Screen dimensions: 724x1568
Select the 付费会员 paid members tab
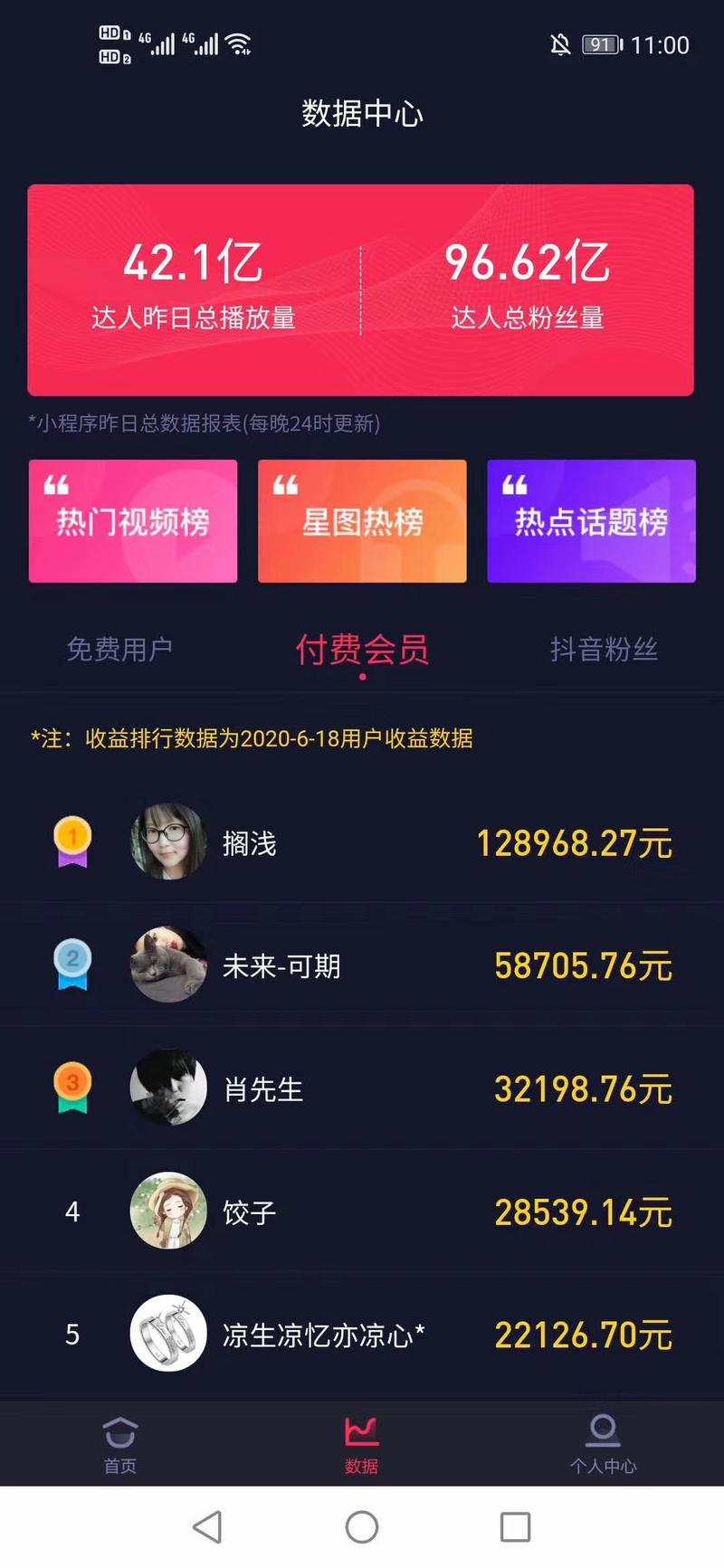(361, 650)
